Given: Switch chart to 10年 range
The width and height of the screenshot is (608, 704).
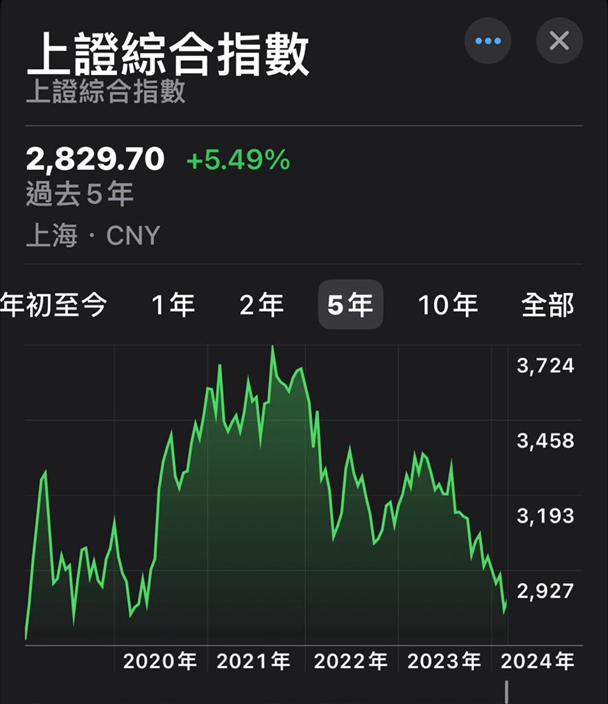Looking at the screenshot, I should click(x=448, y=305).
